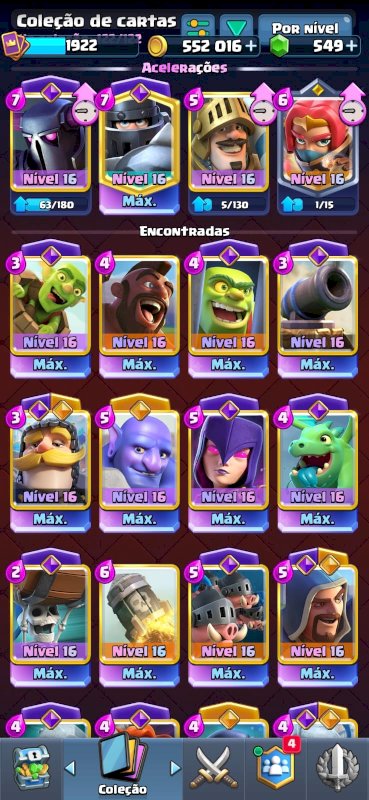View the Bowler card details
The height and width of the screenshot is (800, 369).
tap(139, 463)
